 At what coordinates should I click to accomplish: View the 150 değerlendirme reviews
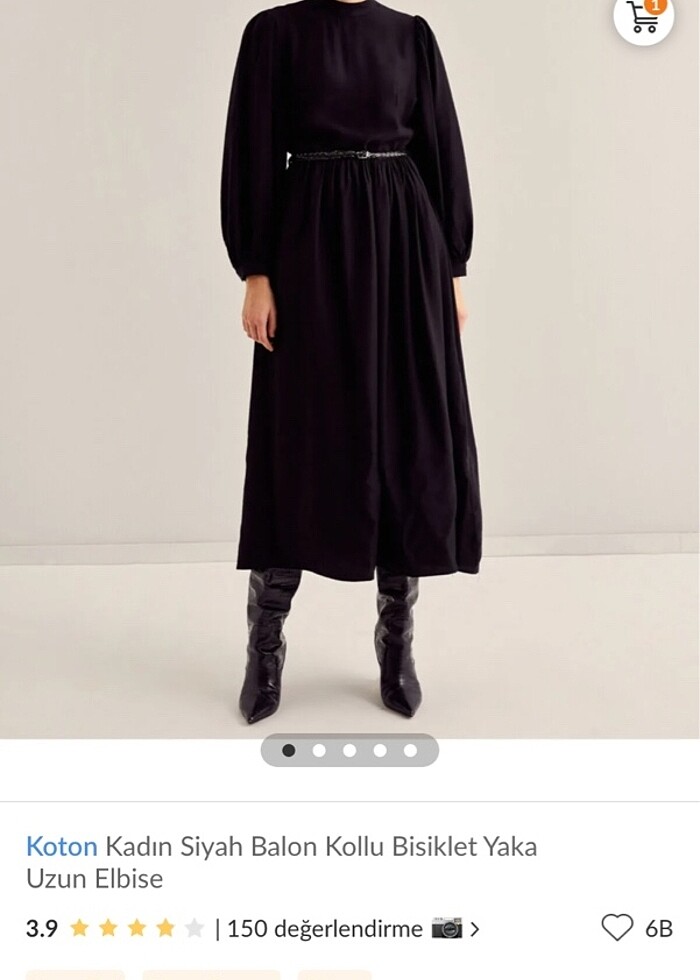[x=325, y=929]
